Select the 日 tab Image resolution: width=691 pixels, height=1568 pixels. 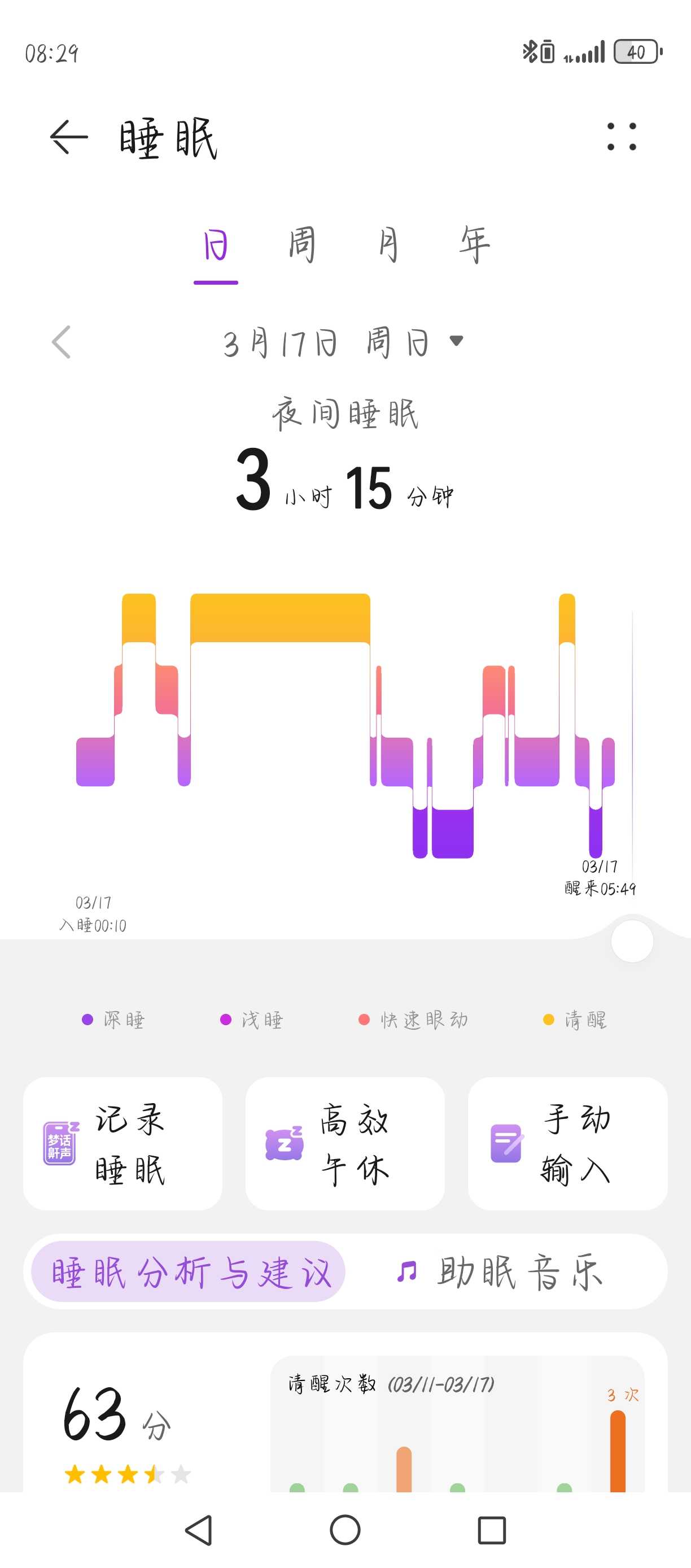216,245
